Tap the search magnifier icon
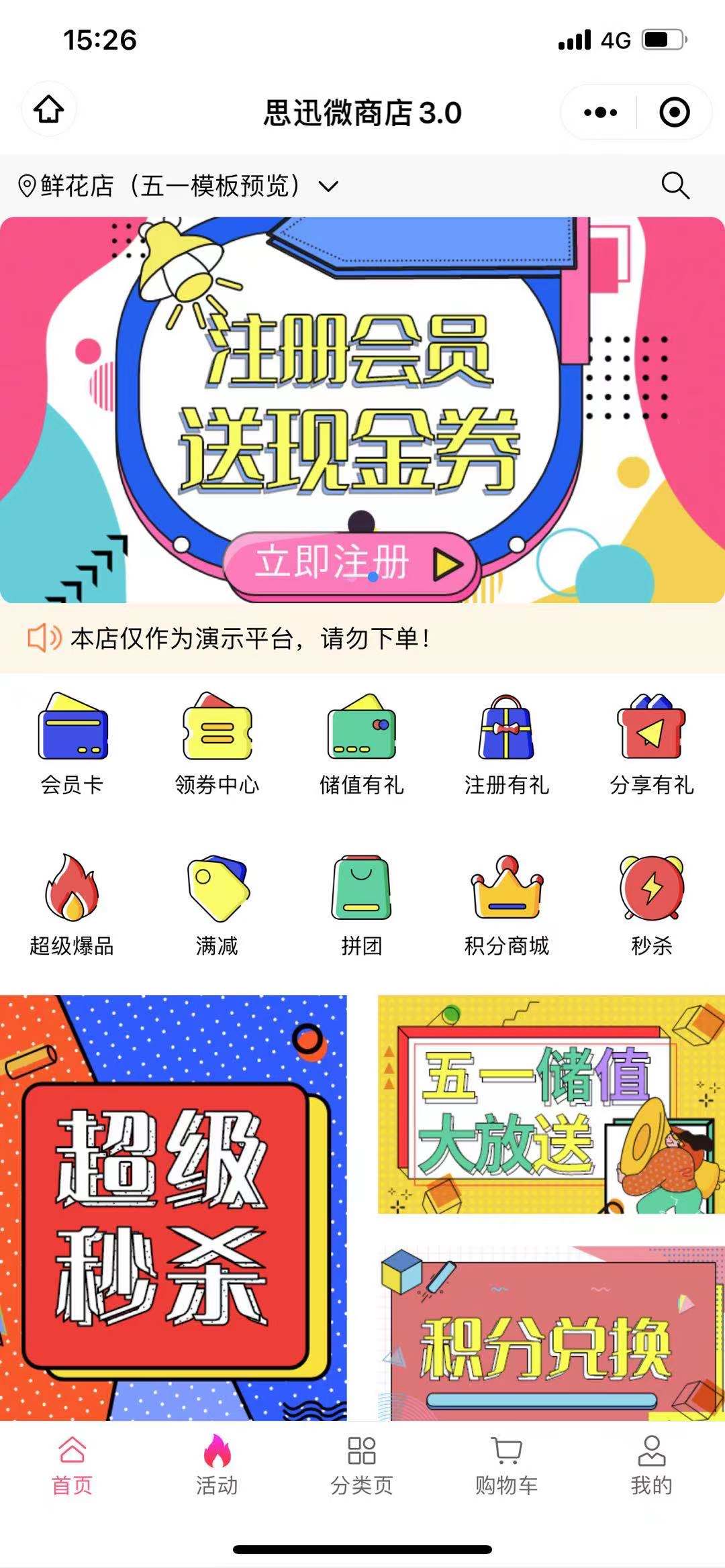 click(x=674, y=185)
